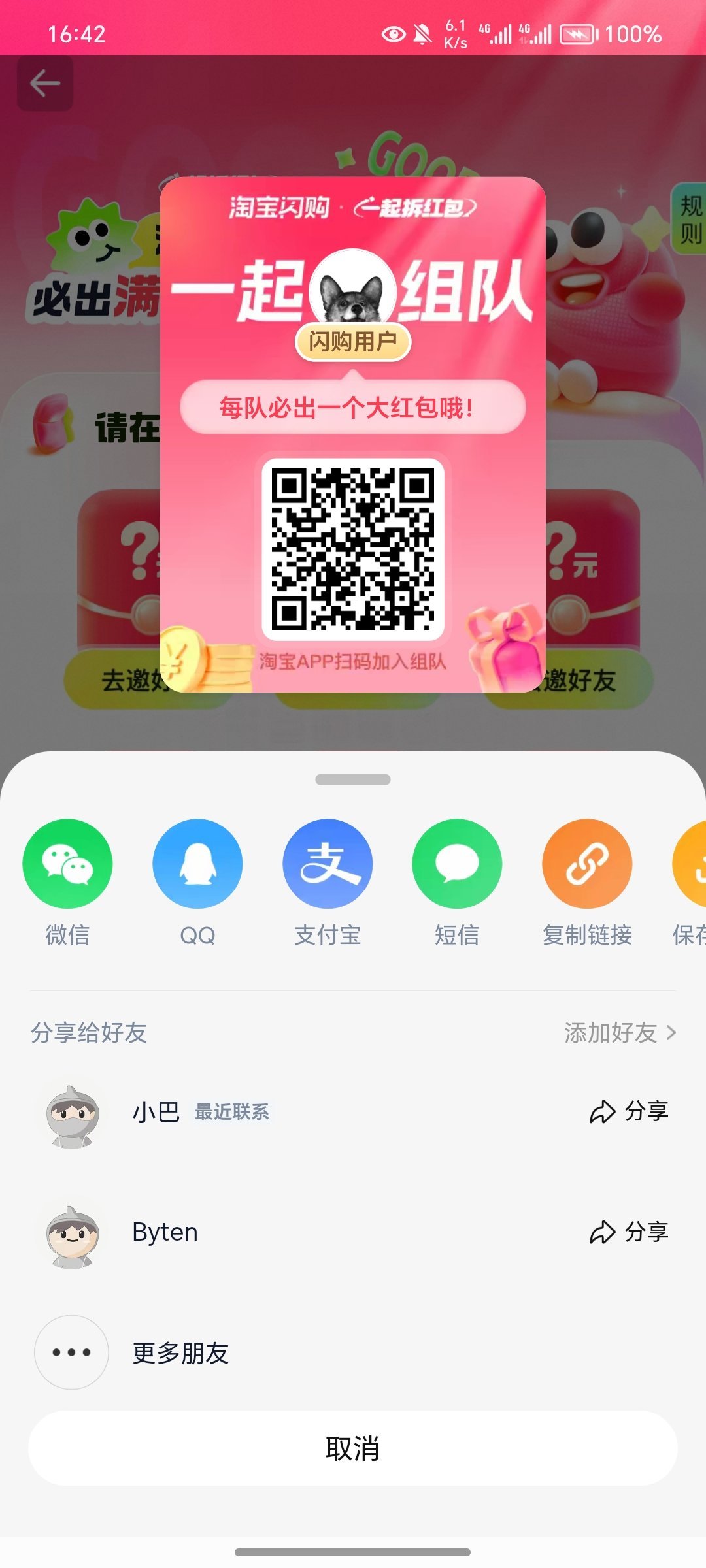
Task: Open 添加好友 to add friends
Action: click(x=619, y=1033)
